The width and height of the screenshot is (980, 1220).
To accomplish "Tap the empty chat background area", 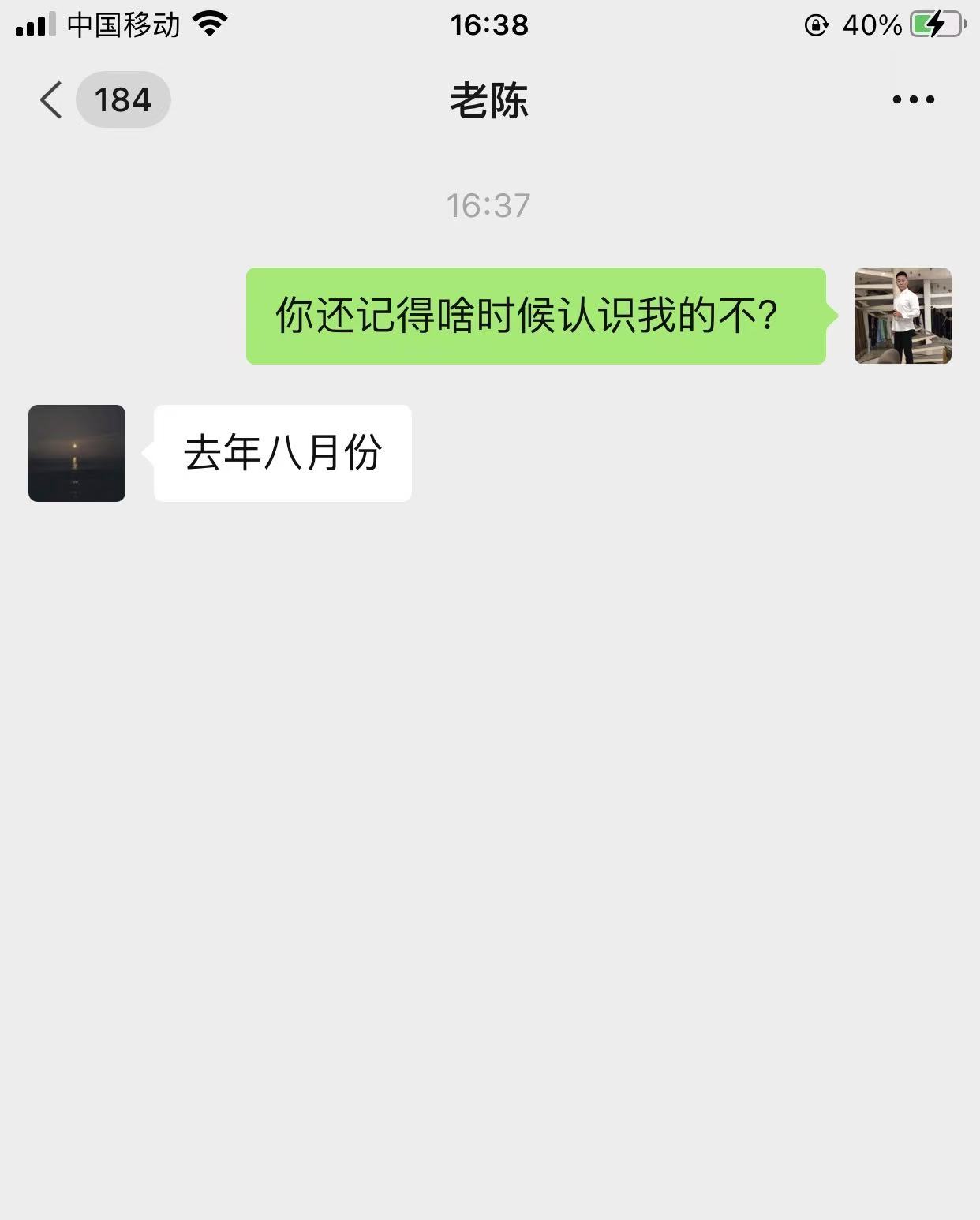I will pos(489,789).
